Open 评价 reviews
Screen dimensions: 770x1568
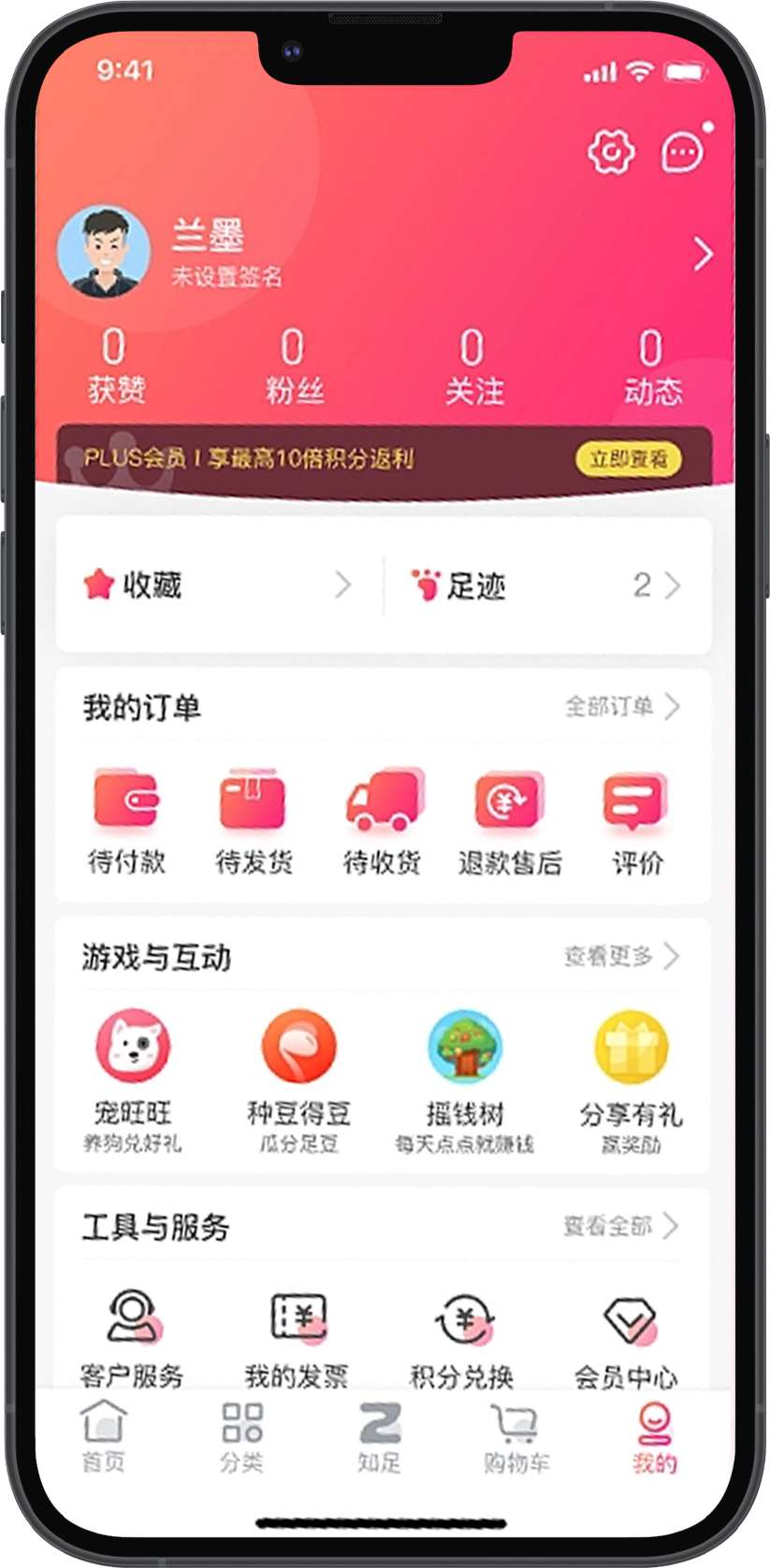coord(636,820)
